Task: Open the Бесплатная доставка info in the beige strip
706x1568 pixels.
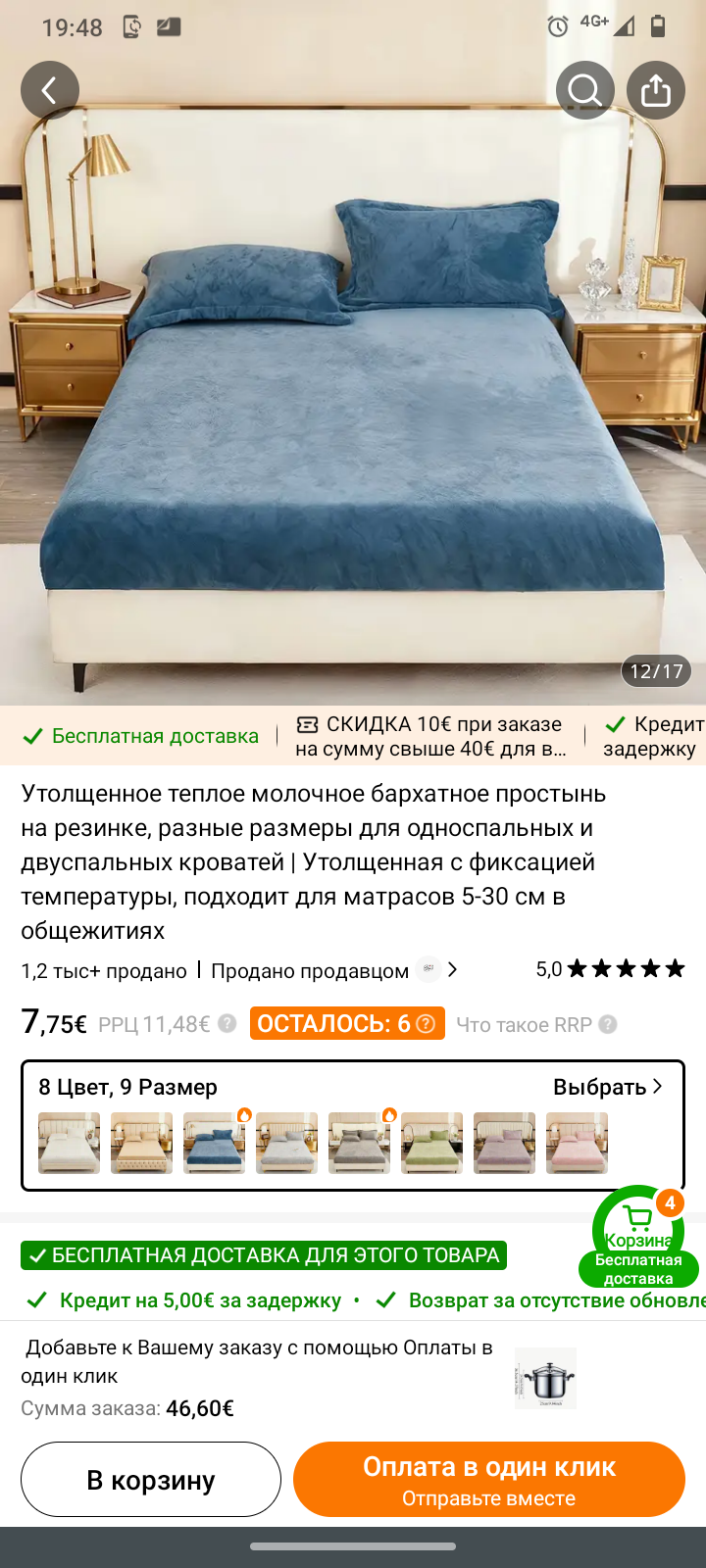Action: pos(141,736)
